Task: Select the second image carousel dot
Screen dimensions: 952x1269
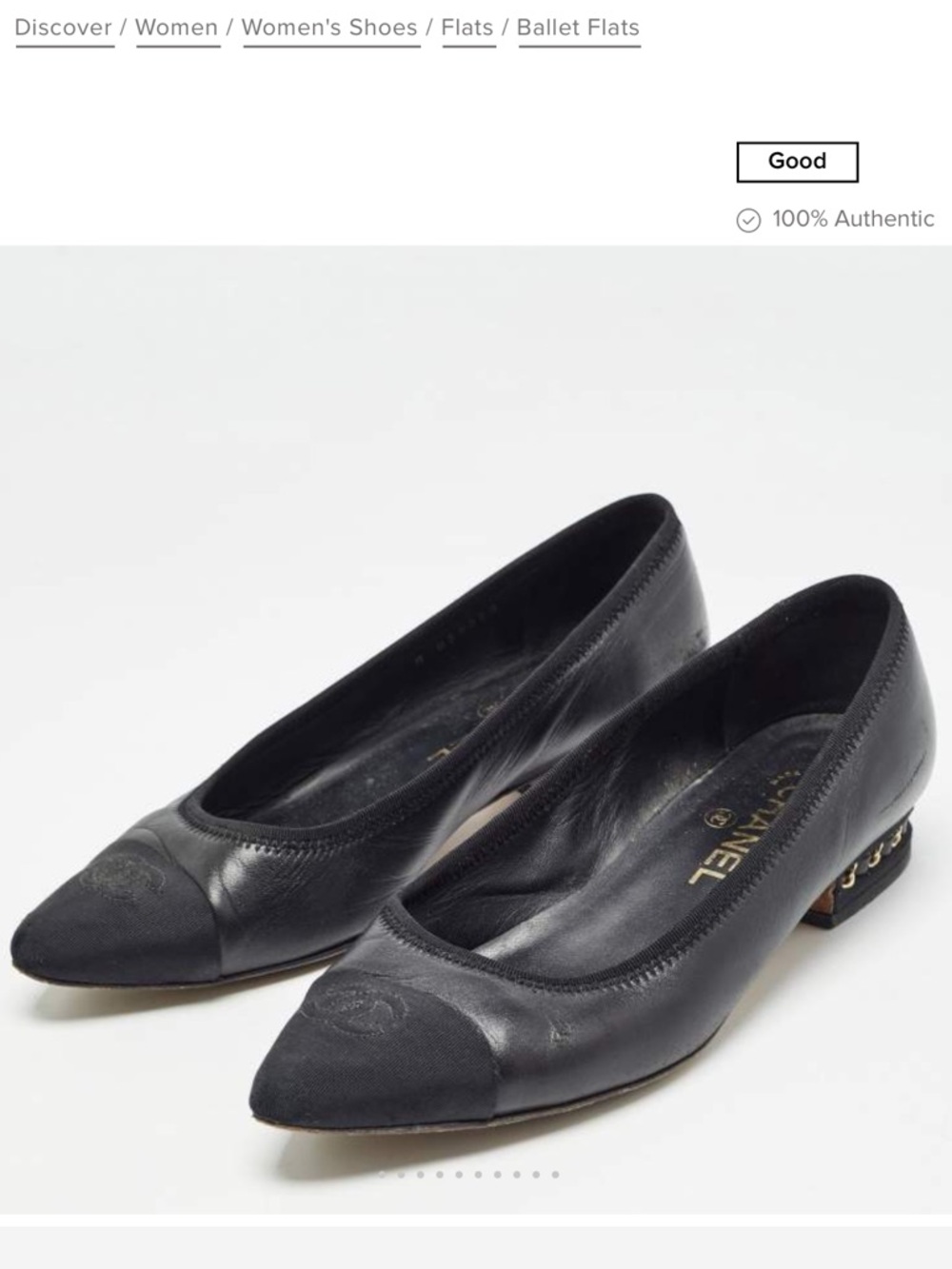Action: (x=401, y=1174)
